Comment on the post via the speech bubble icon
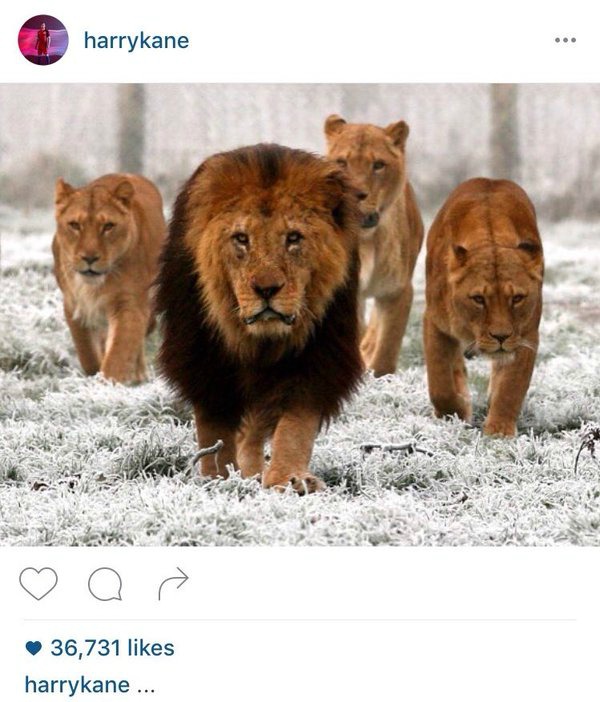 tap(105, 584)
